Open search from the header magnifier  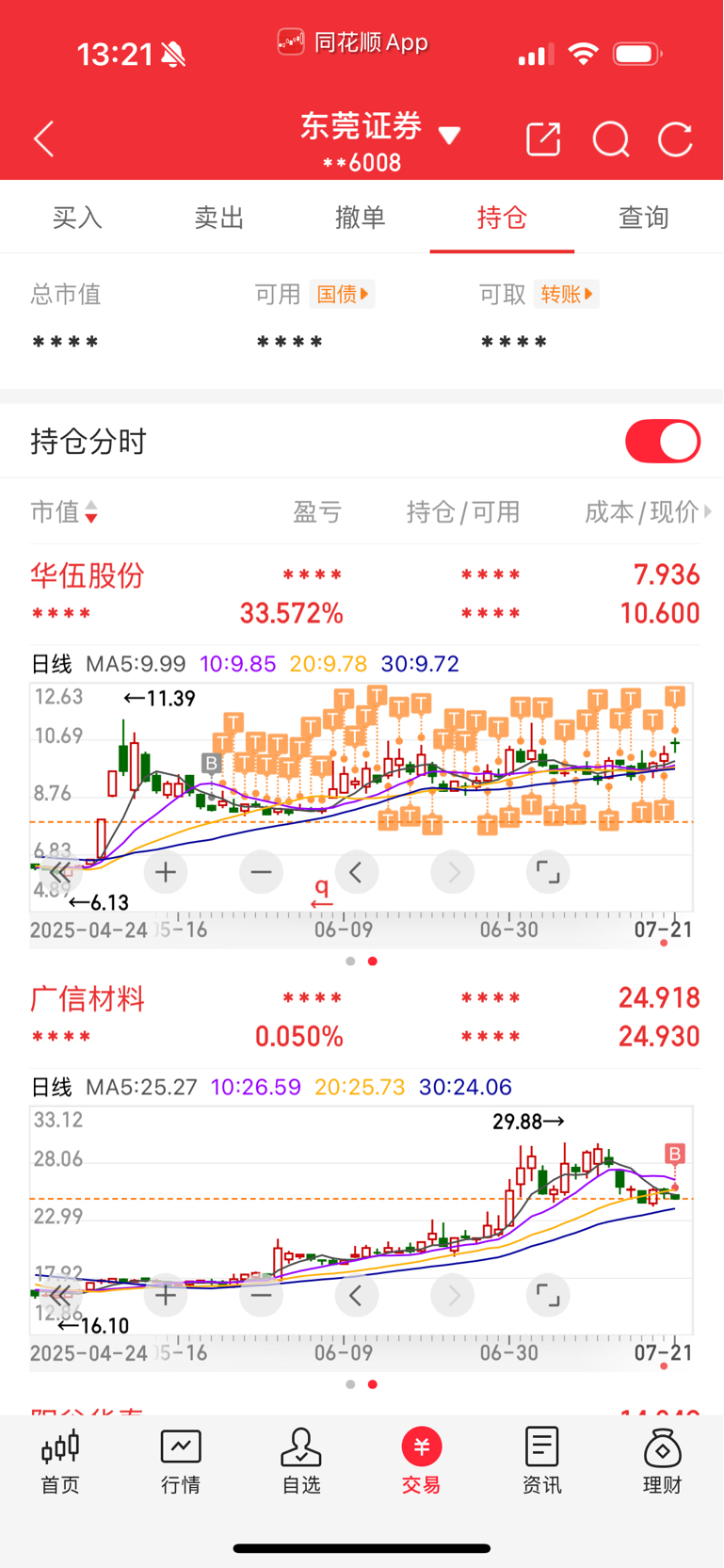(x=611, y=140)
